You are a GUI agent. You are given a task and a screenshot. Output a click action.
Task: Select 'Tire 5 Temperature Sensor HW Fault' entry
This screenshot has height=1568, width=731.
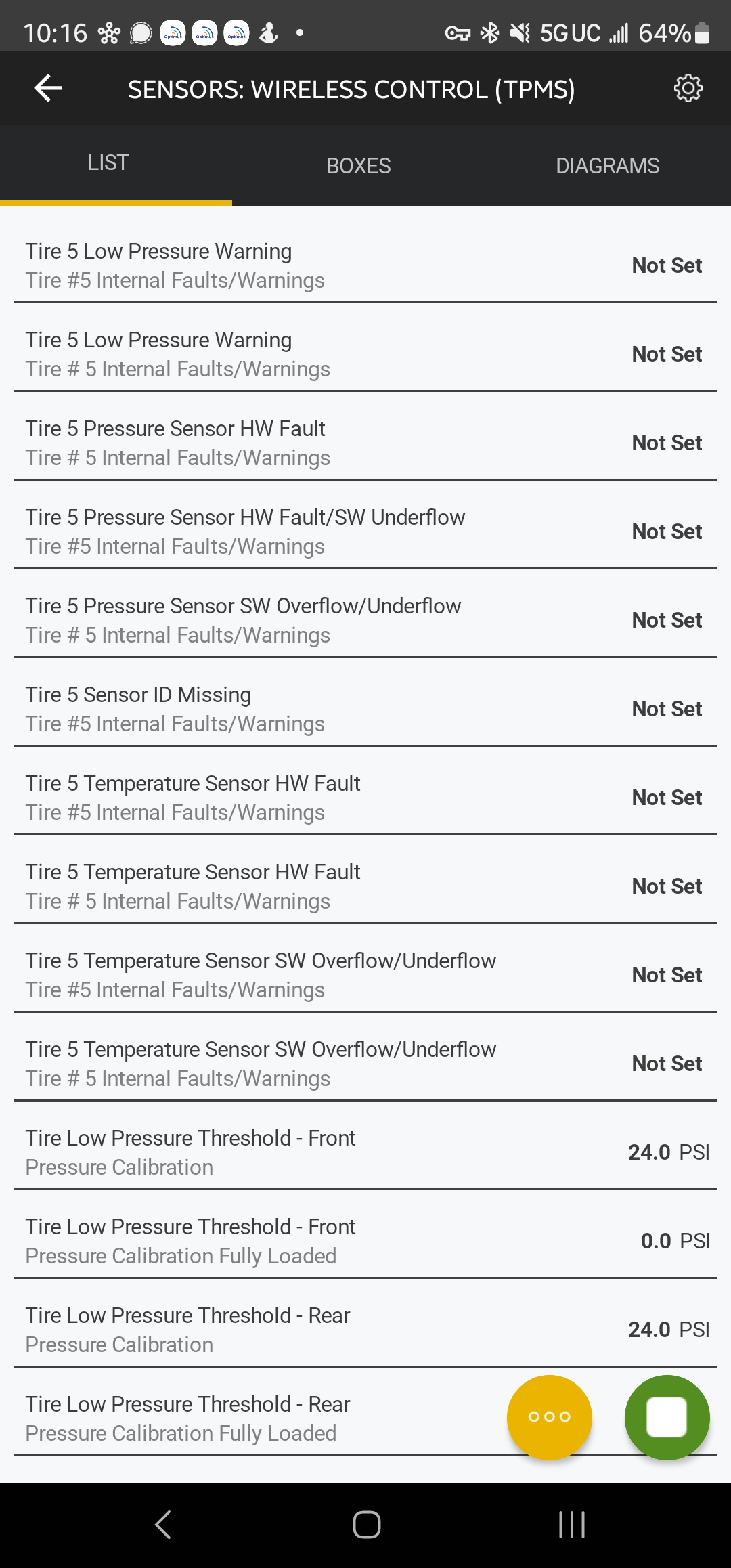[271, 797]
